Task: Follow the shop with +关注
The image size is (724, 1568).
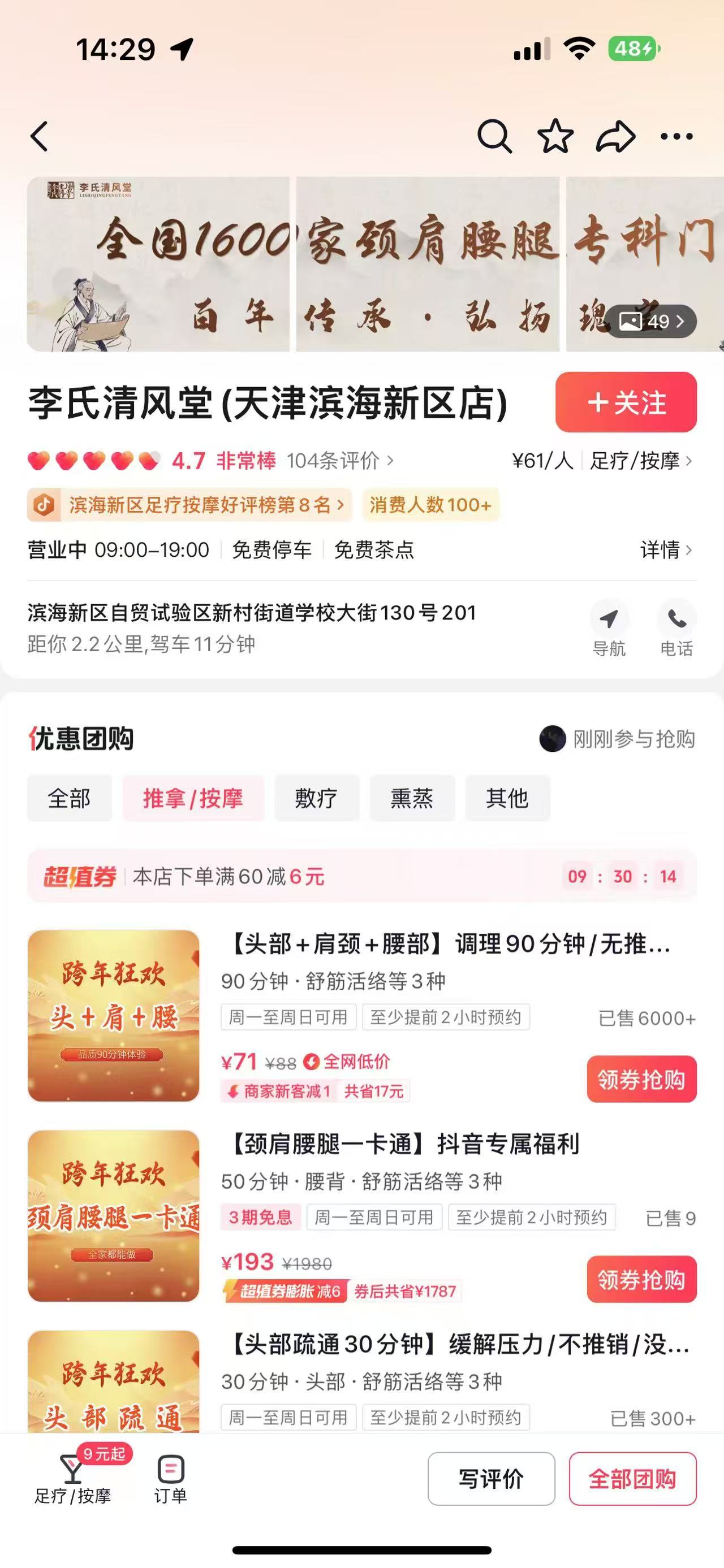Action: [x=626, y=402]
